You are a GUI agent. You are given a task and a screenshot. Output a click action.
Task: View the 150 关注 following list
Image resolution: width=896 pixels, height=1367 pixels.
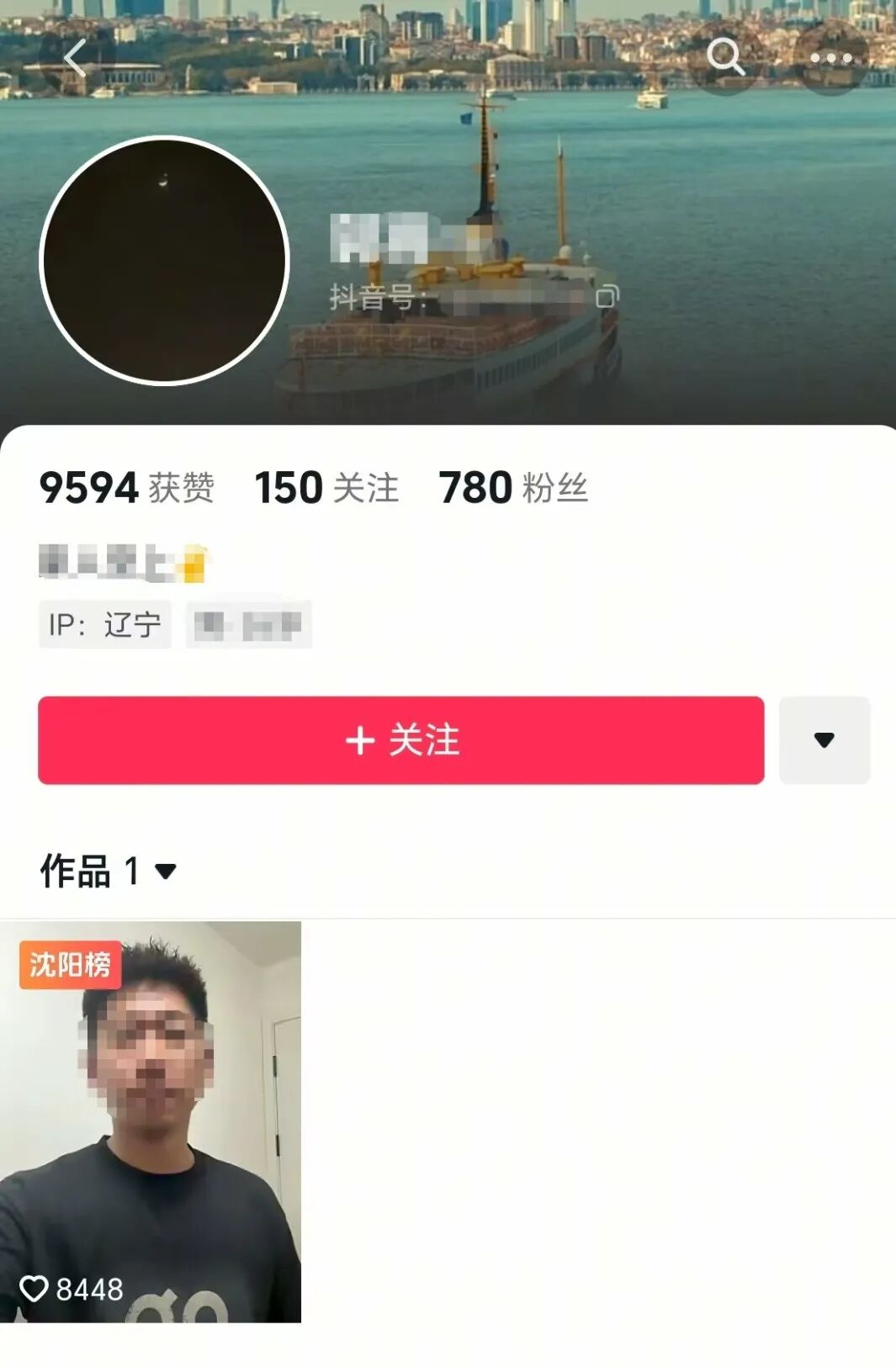(x=326, y=488)
